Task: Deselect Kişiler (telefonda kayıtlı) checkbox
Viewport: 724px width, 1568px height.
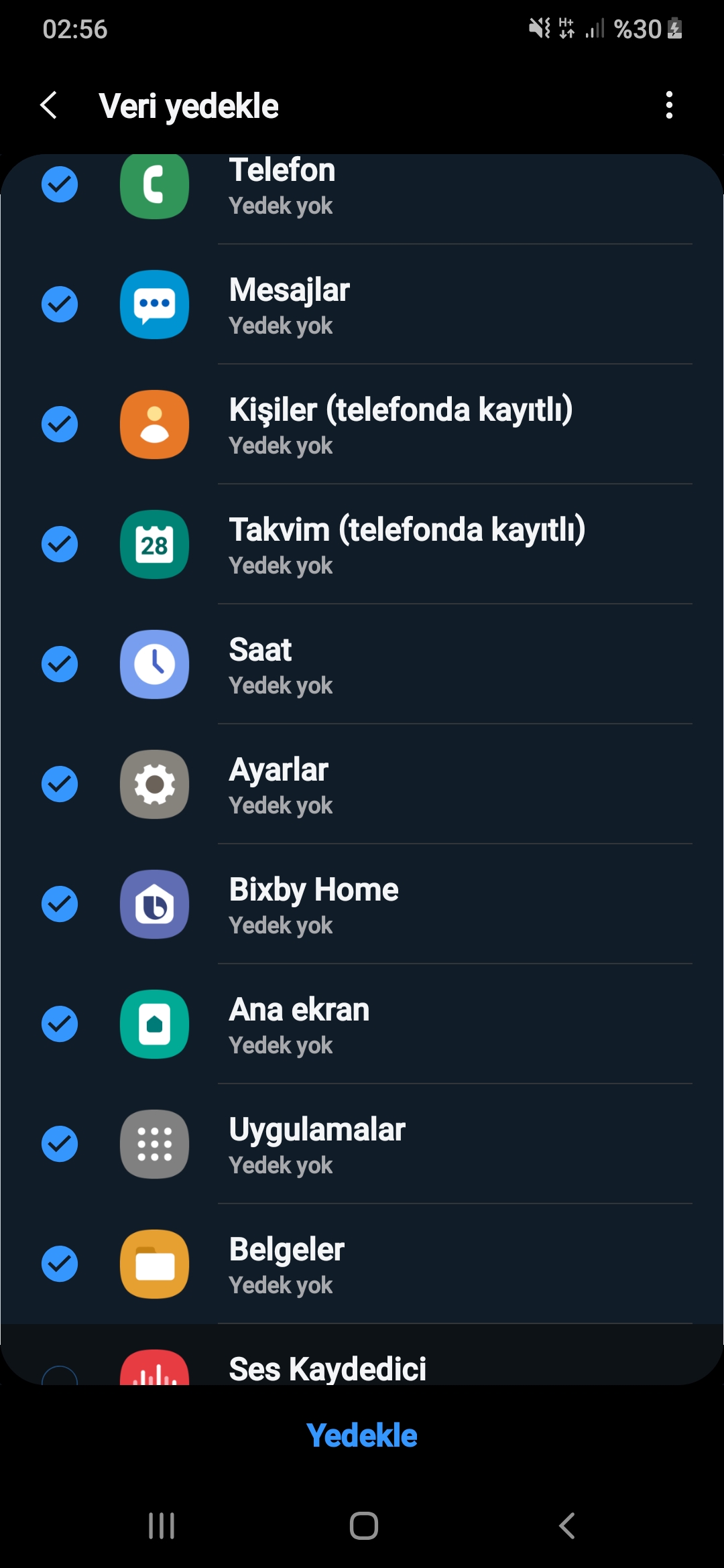Action: (60, 424)
